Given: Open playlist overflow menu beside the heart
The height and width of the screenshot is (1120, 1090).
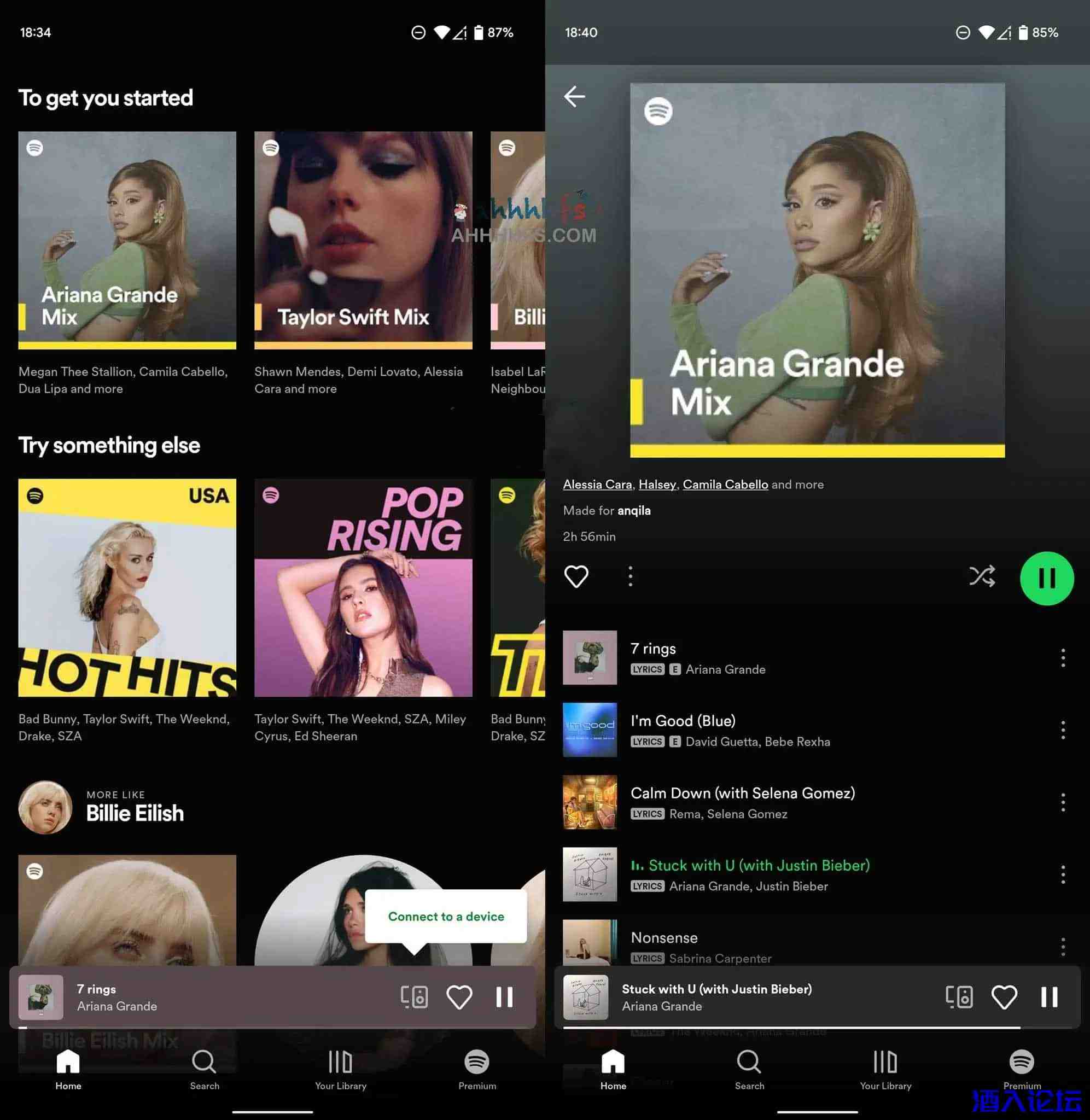Looking at the screenshot, I should point(629,576).
